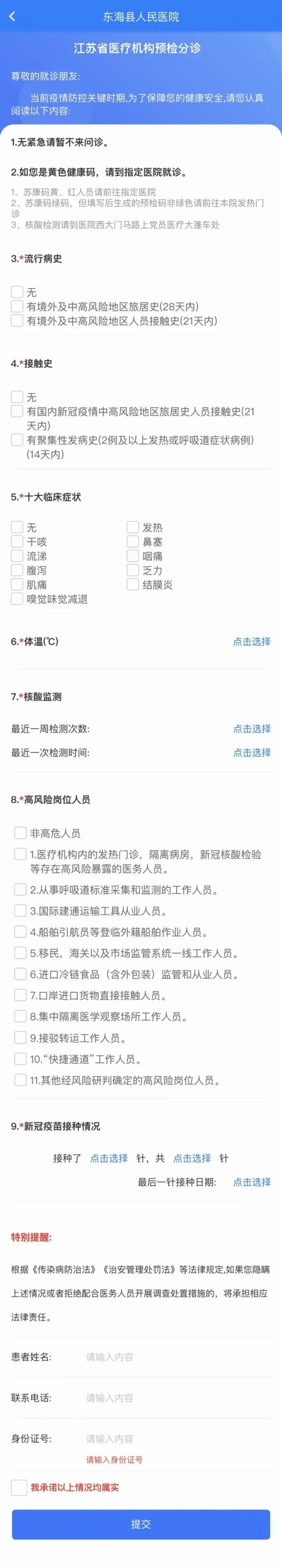
Task: Check 有境外及中高风险地区旅居史(28天内)
Action: point(17,306)
